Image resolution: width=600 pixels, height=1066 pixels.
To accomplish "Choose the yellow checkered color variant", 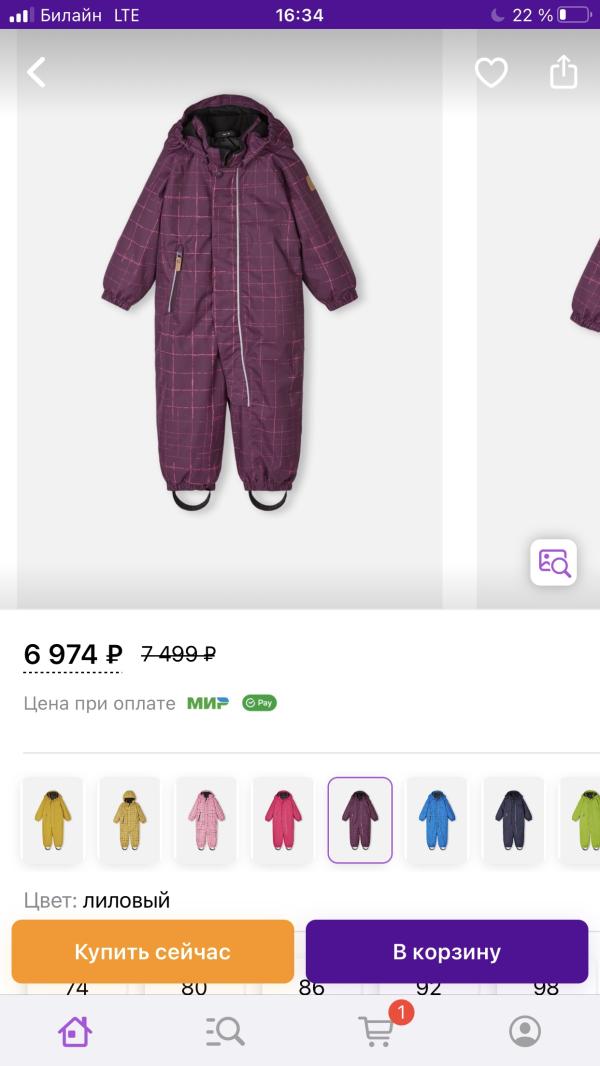I will pos(128,820).
